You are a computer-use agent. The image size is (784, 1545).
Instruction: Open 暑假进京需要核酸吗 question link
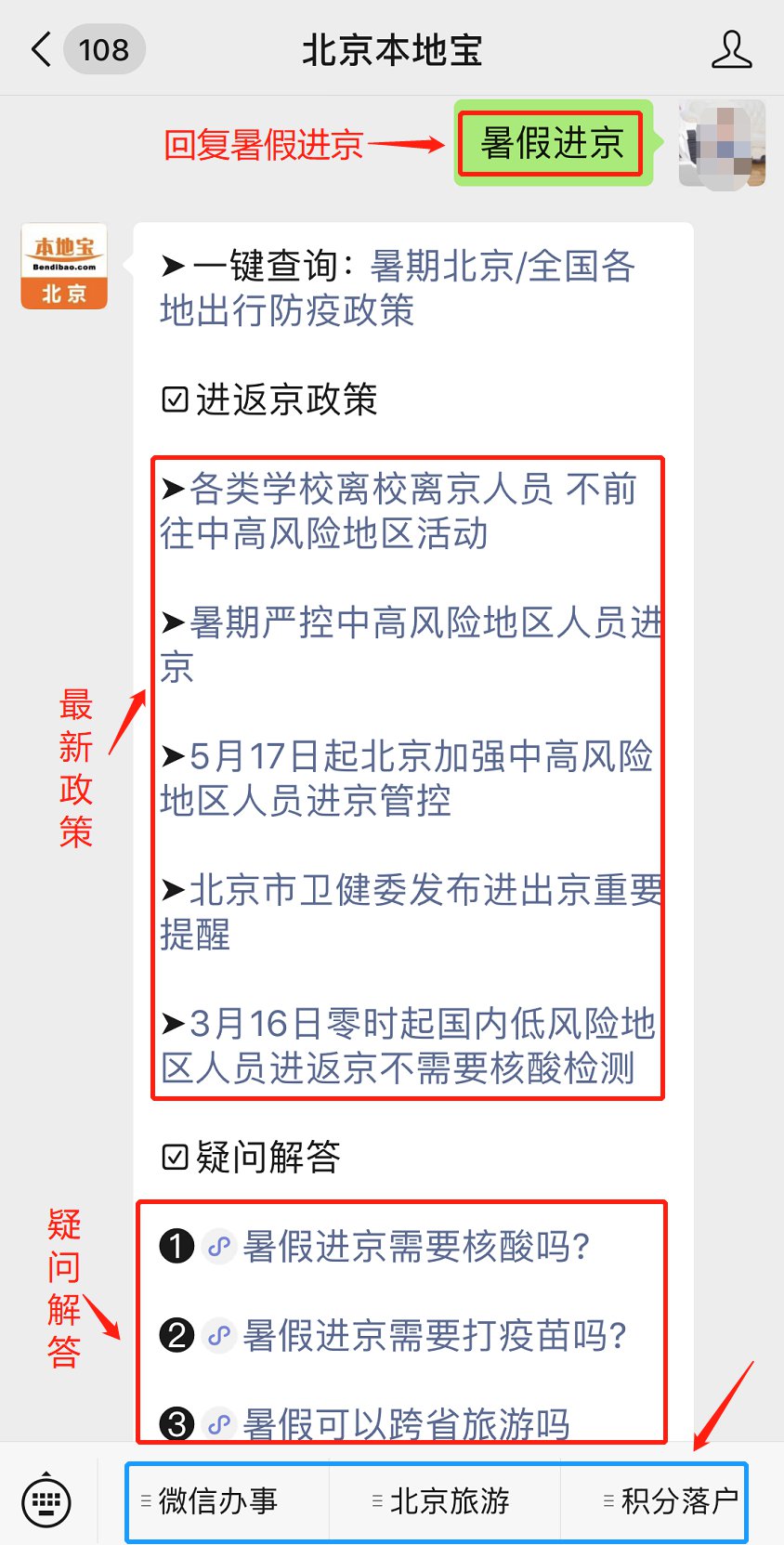click(x=415, y=1246)
